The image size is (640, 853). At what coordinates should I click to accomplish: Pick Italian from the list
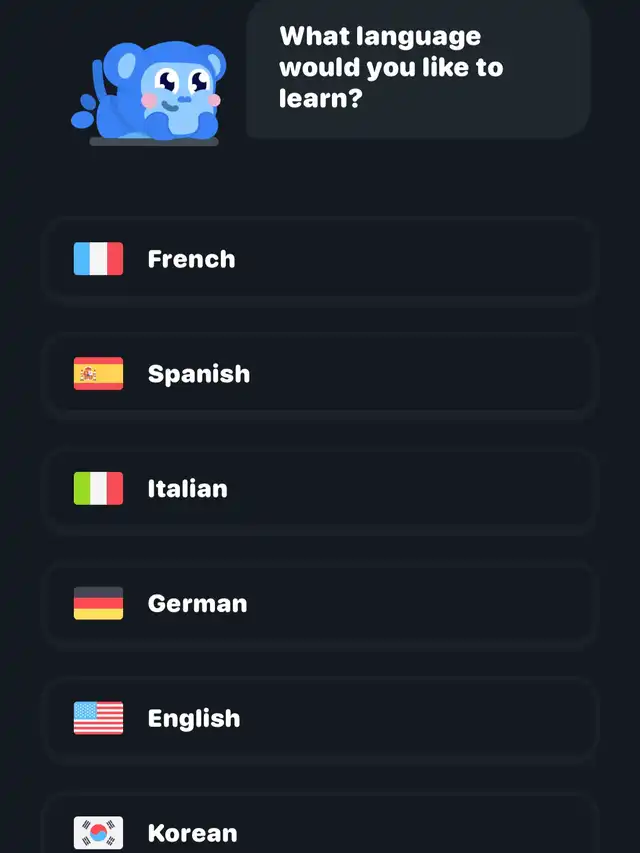pos(320,489)
